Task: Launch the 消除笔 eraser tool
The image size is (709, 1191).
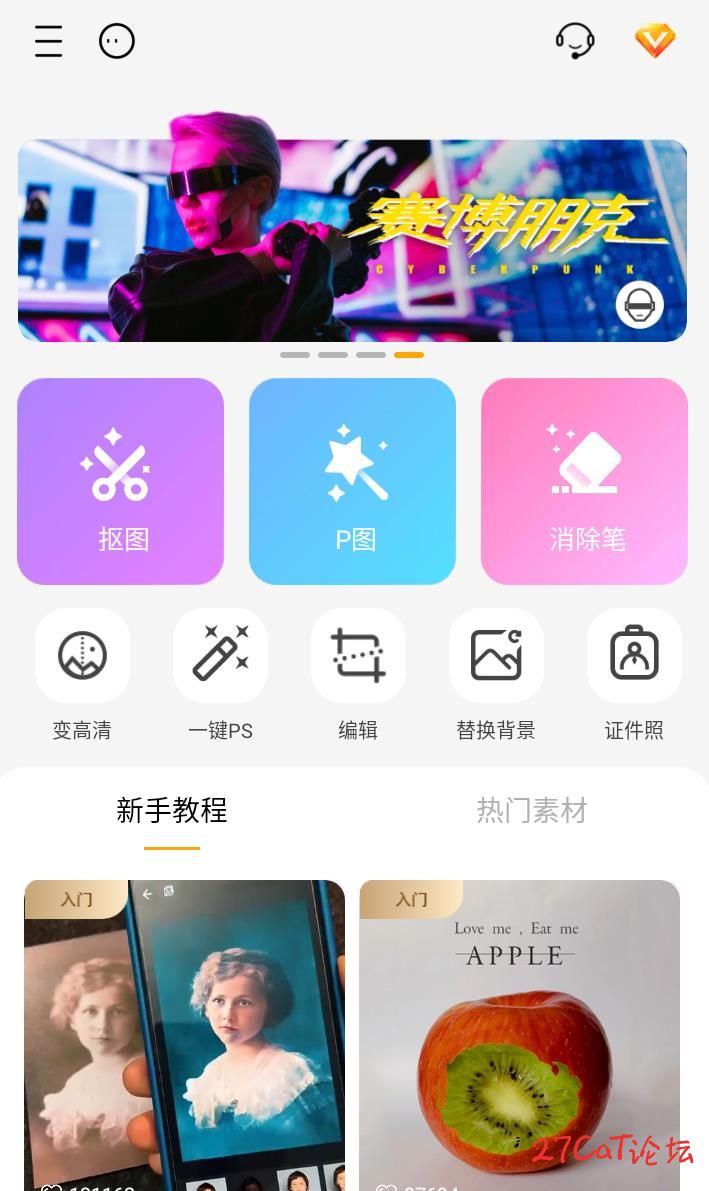Action: click(x=584, y=481)
